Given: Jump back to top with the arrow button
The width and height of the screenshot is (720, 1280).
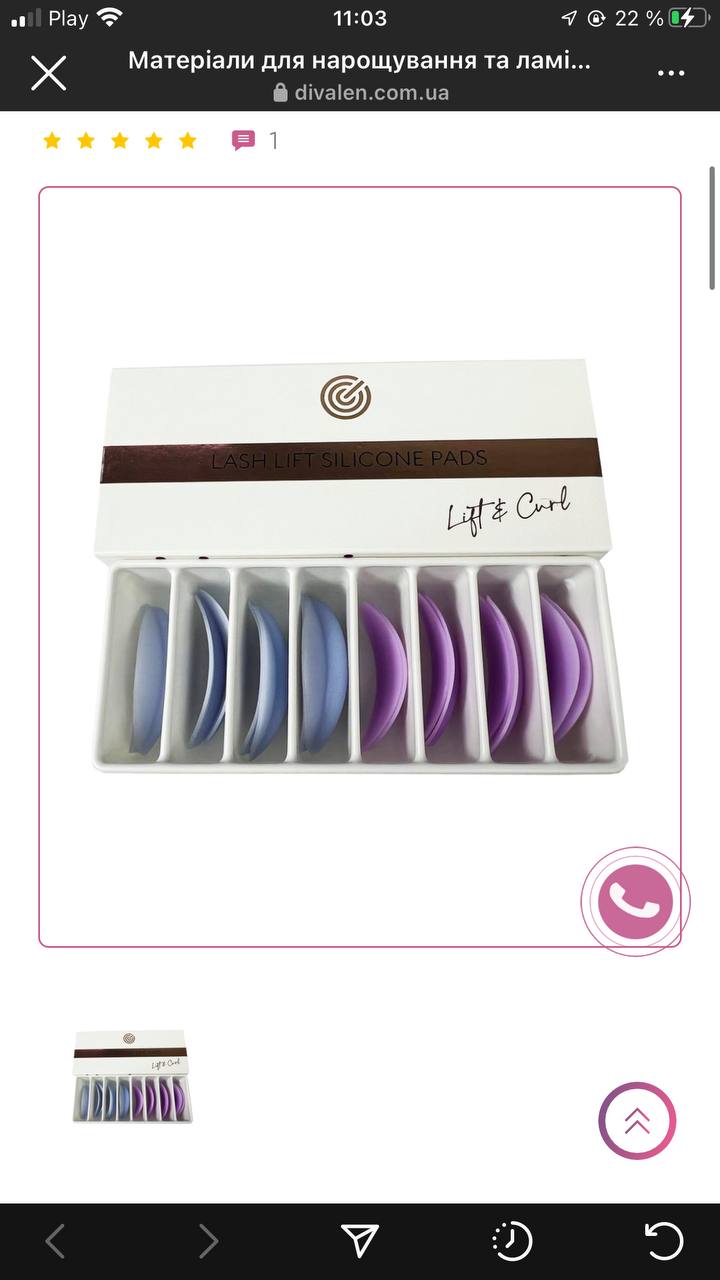Looking at the screenshot, I should pyautogui.click(x=637, y=1121).
